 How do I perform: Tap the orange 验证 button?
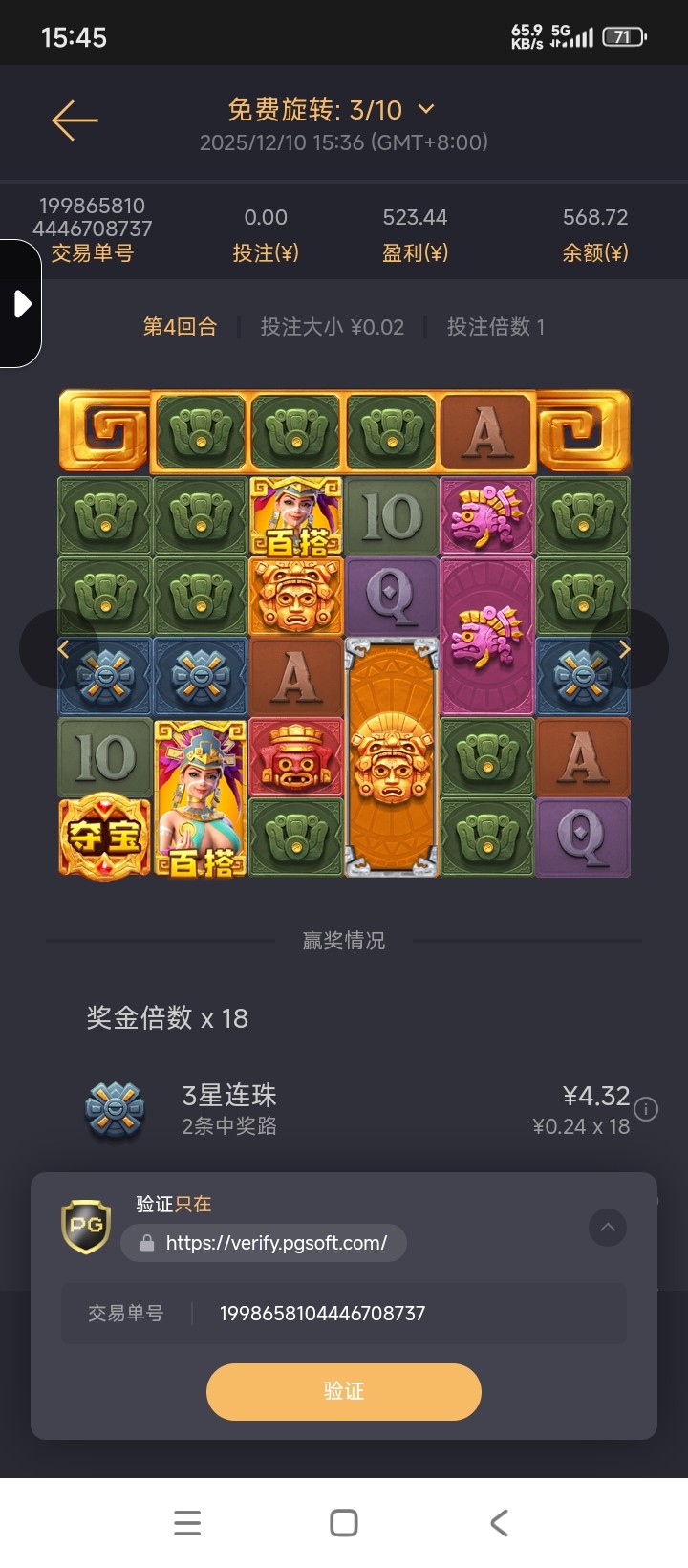[344, 1391]
